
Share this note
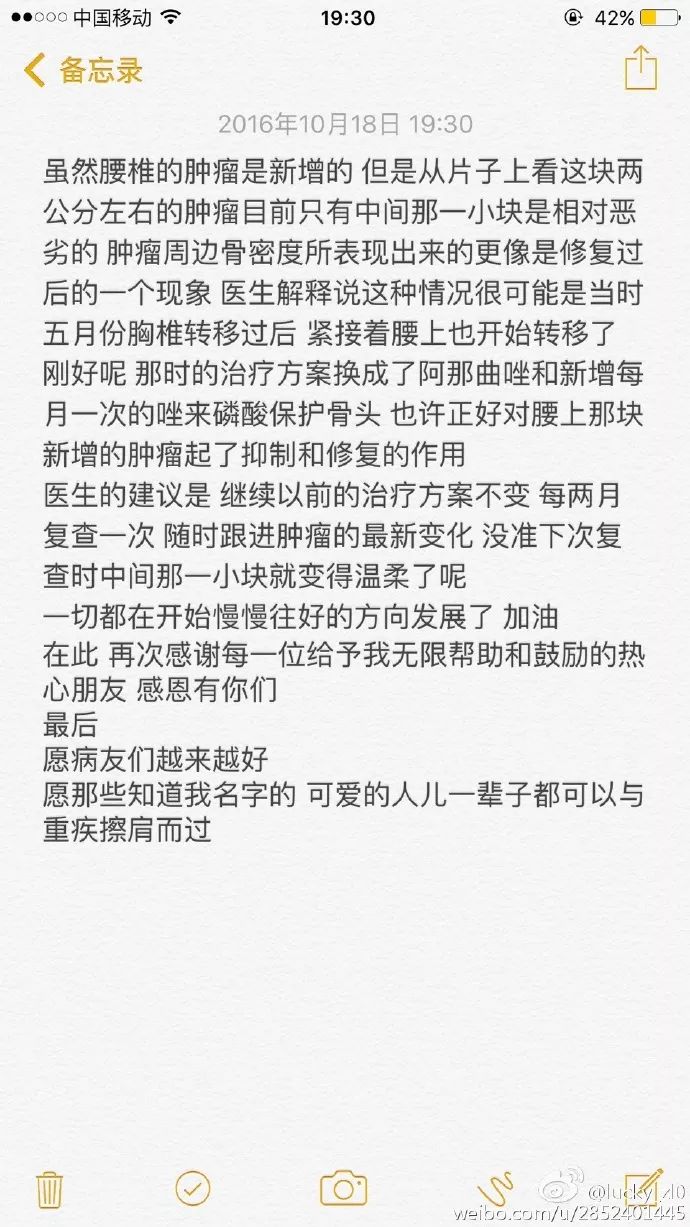coord(640,68)
